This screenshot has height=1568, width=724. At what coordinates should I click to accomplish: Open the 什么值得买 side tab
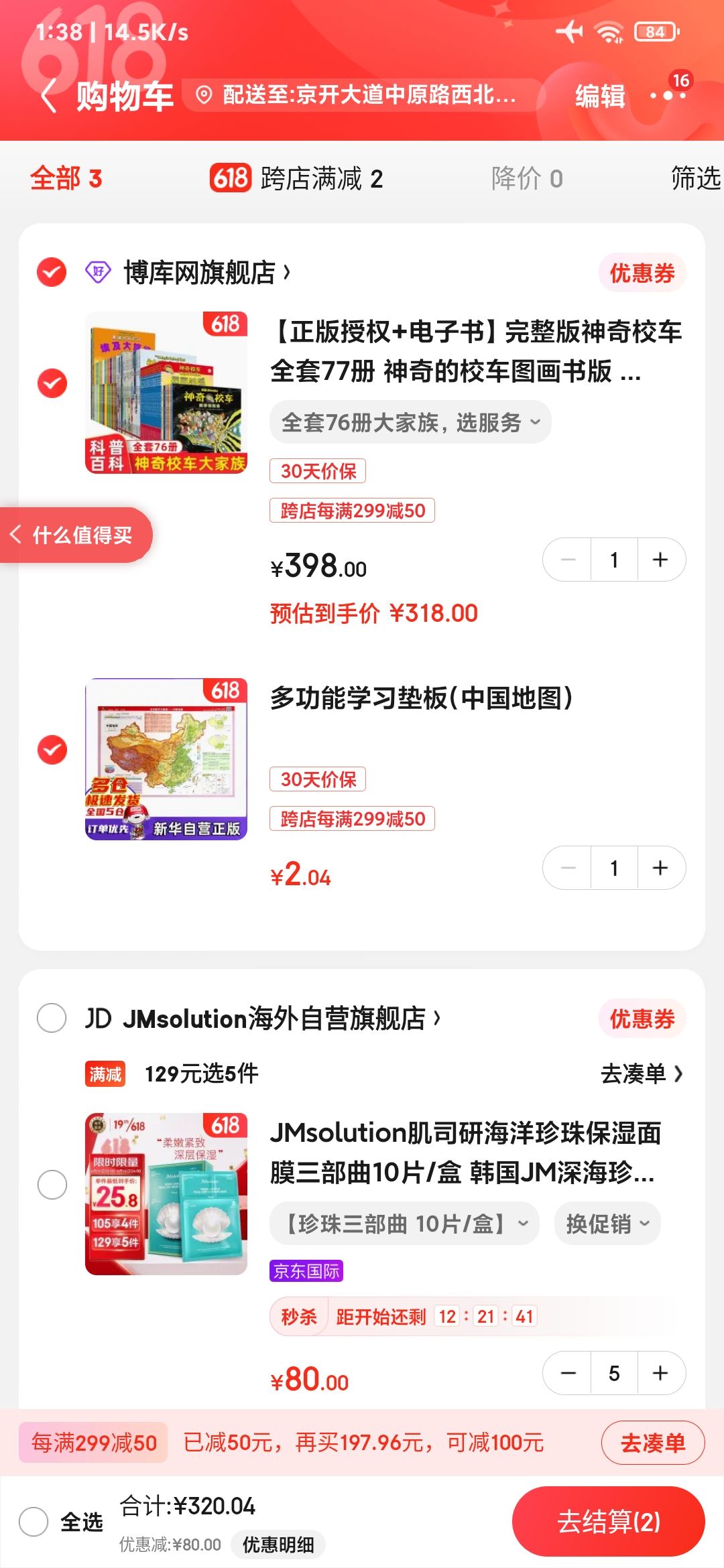(x=76, y=535)
